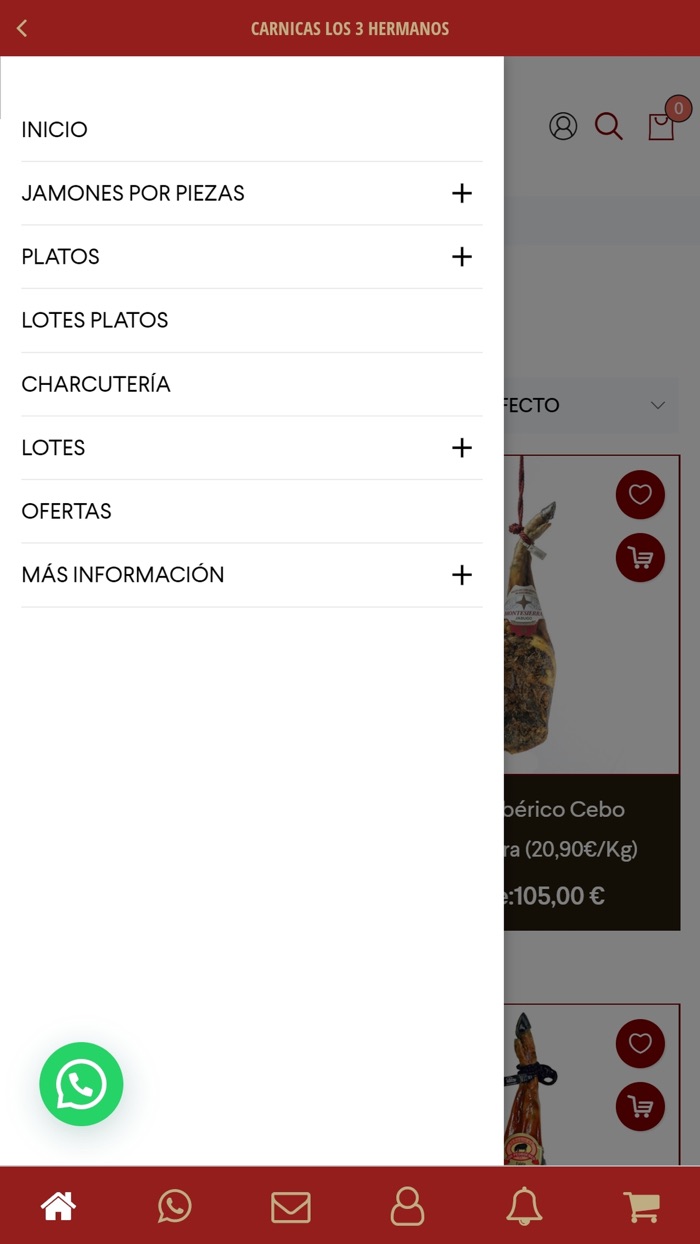This screenshot has height=1244, width=700.
Task: Go back using the top arrow
Action: click(22, 28)
